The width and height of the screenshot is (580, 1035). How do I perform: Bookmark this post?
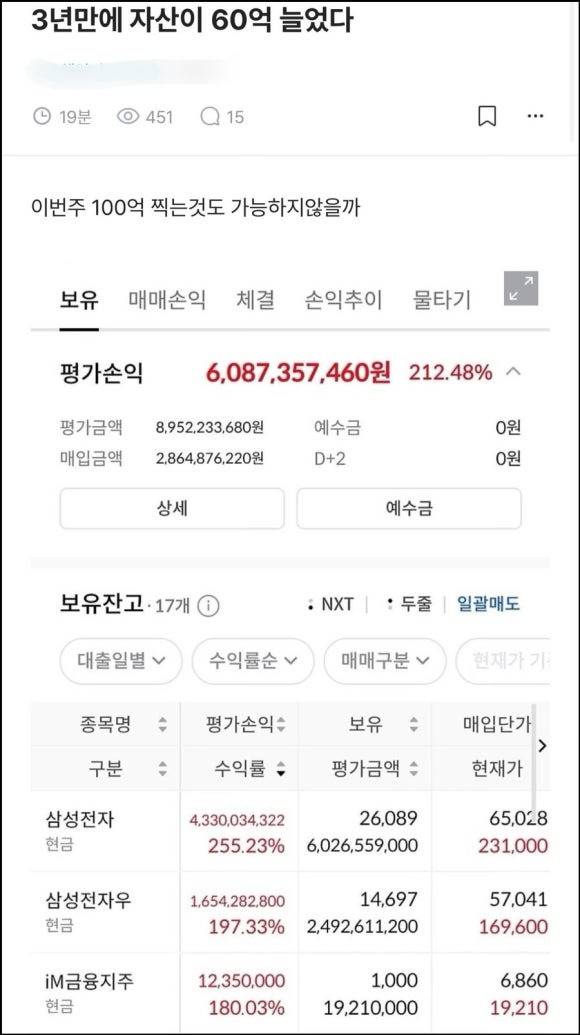pos(487,116)
